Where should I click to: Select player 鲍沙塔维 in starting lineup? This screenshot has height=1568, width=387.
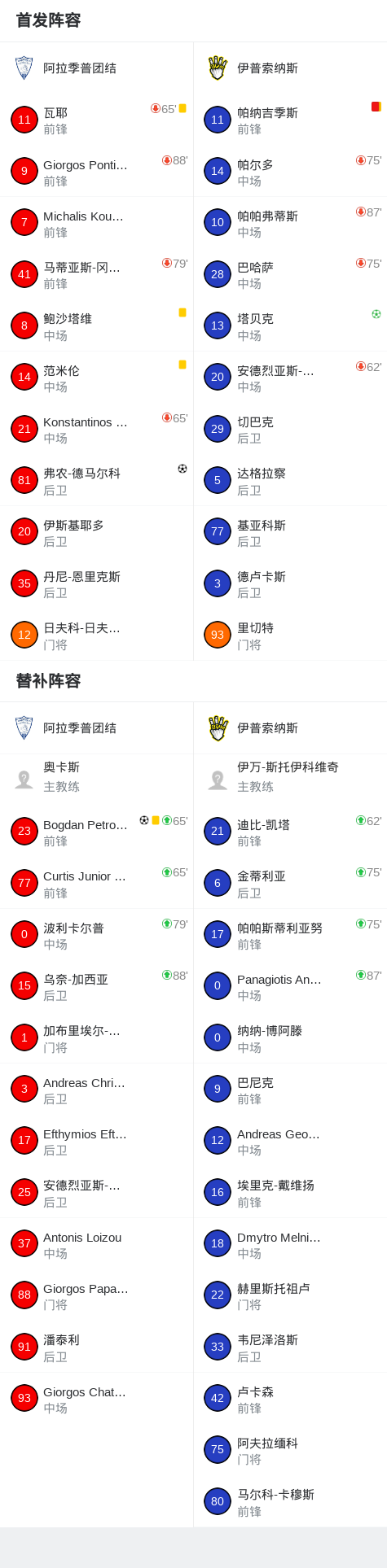(x=96, y=326)
